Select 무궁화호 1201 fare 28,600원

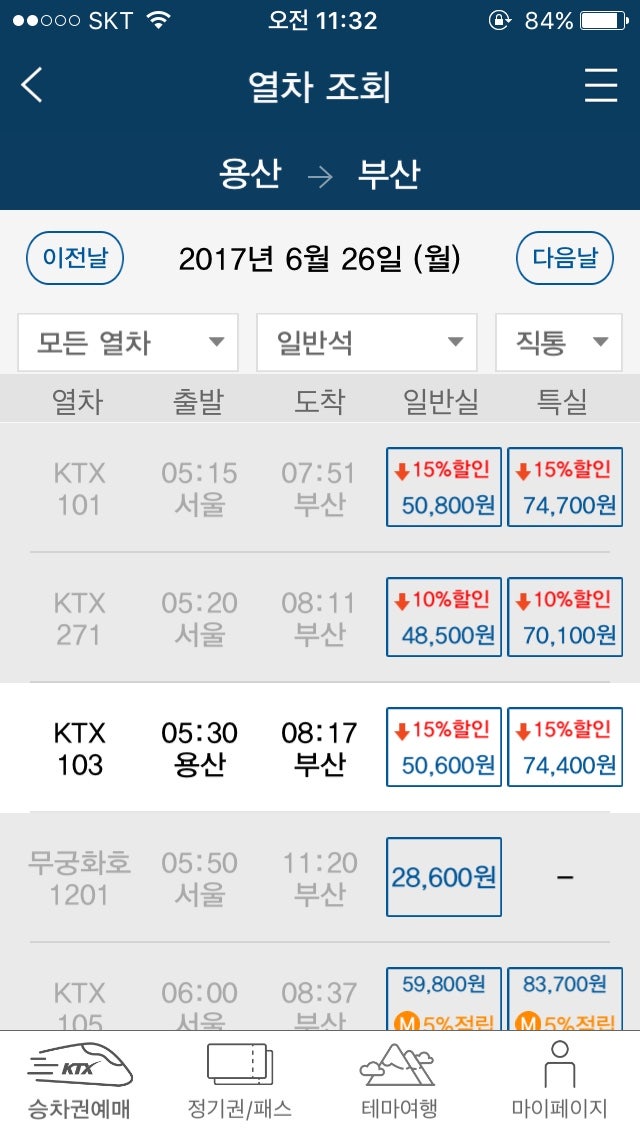[444, 877]
